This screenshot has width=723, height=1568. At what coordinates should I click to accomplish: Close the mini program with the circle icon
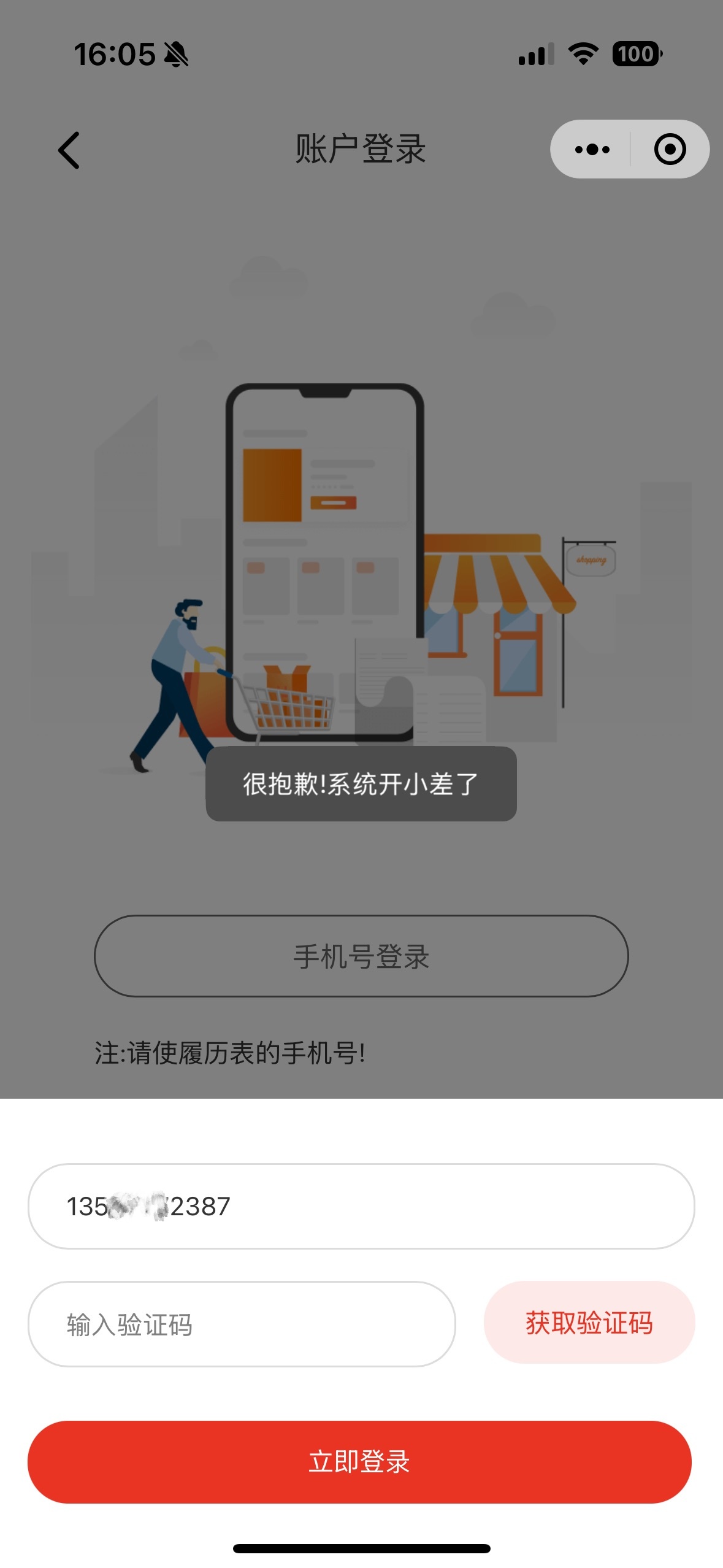click(x=670, y=149)
